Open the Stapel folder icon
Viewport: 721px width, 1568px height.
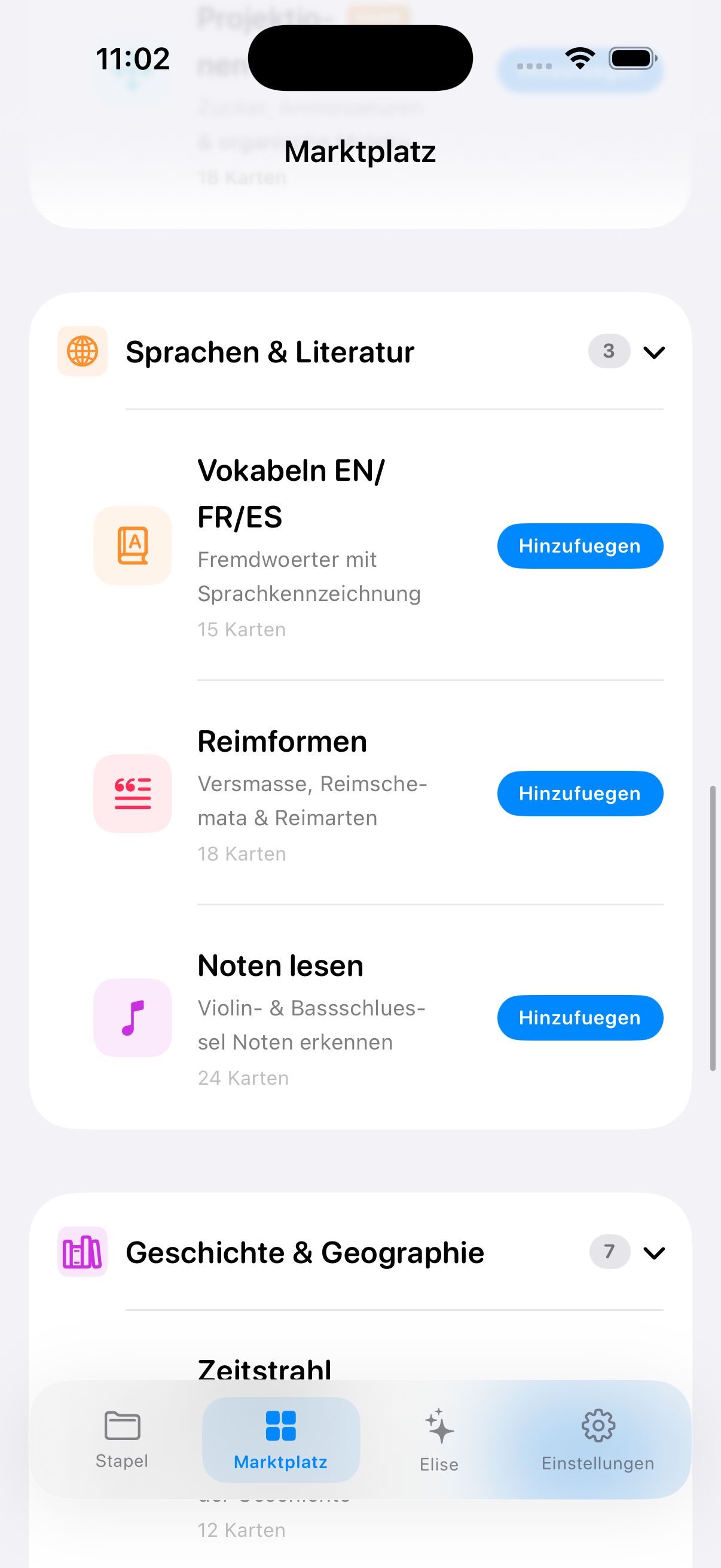pos(122,1425)
